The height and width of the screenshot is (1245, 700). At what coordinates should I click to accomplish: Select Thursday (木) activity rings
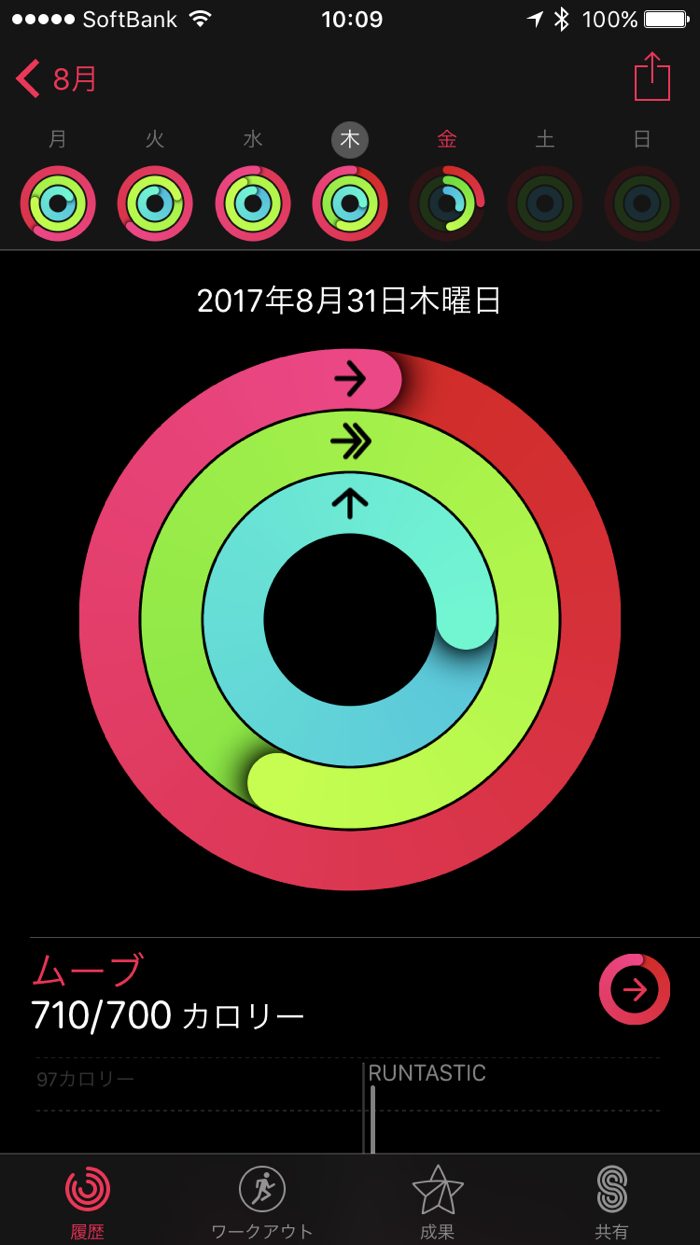pos(350,204)
